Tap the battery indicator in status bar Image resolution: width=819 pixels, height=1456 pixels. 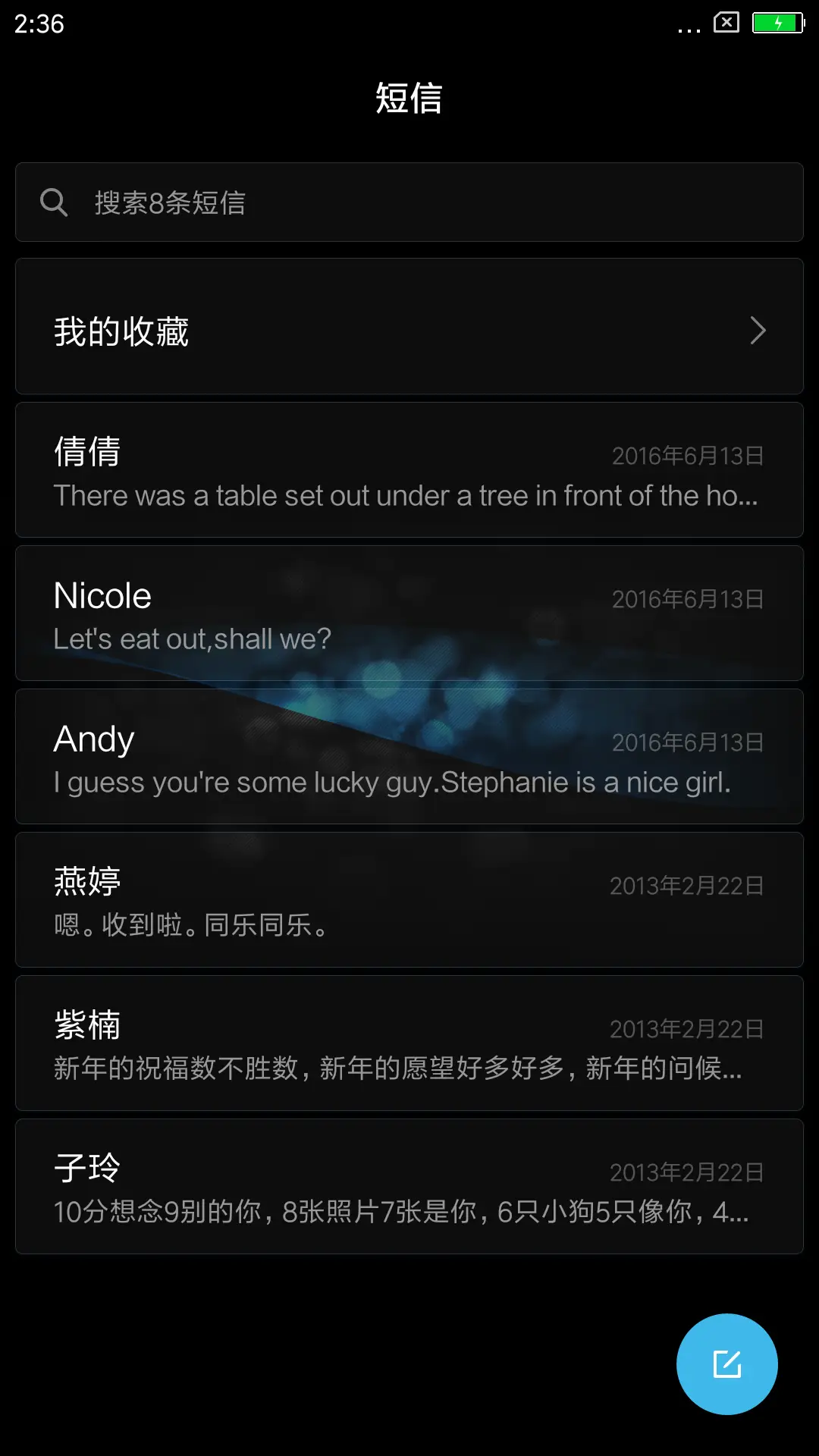pyautogui.click(x=780, y=23)
